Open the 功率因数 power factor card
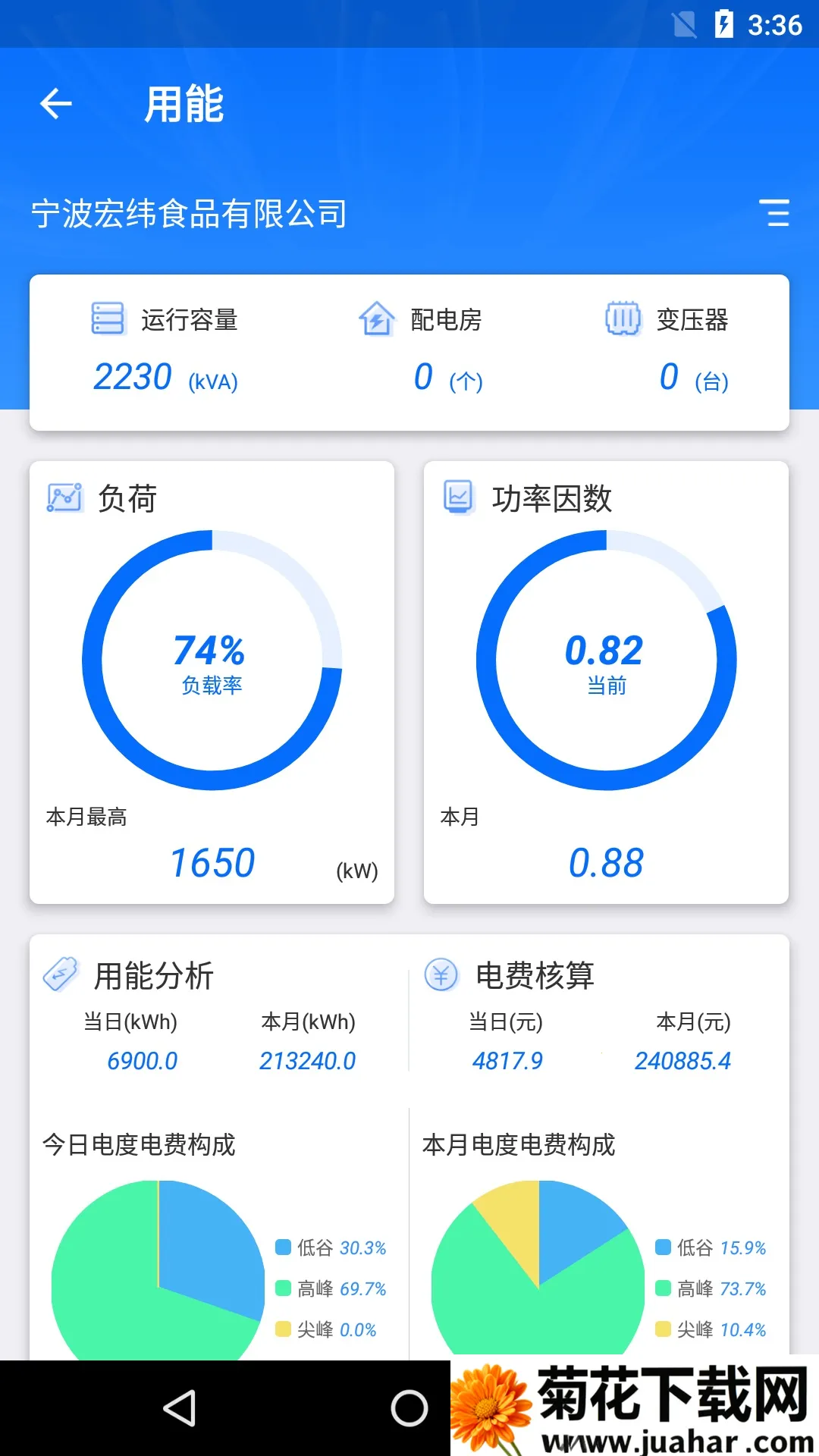Image resolution: width=819 pixels, height=1456 pixels. pyautogui.click(x=606, y=681)
